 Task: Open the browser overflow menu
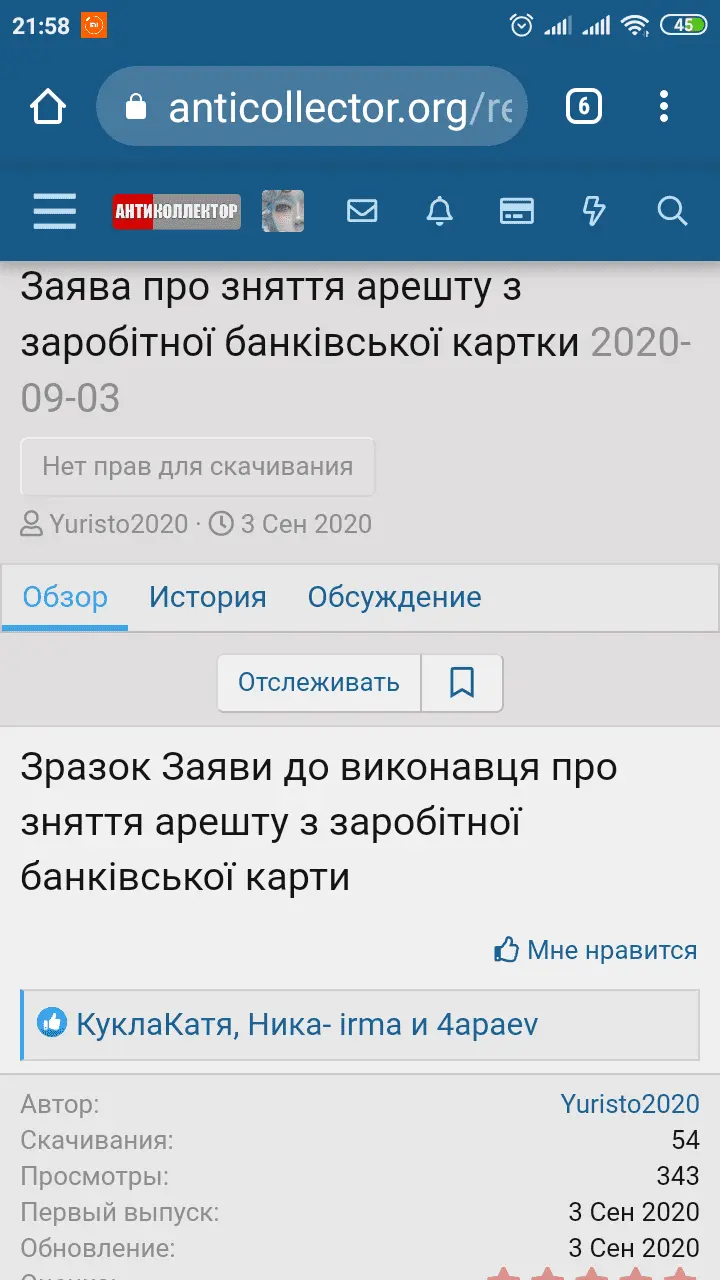coord(664,106)
